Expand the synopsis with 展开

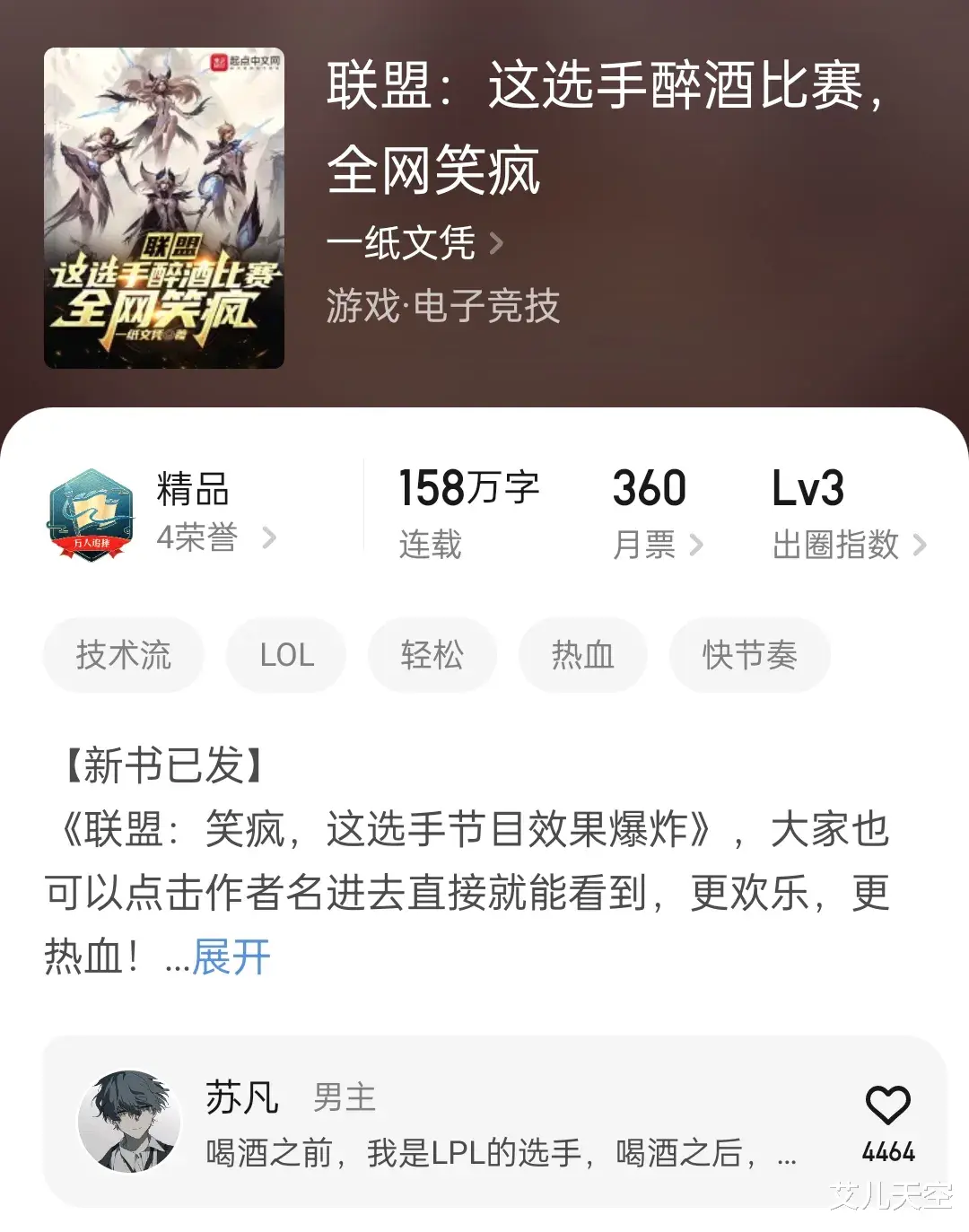click(x=231, y=957)
